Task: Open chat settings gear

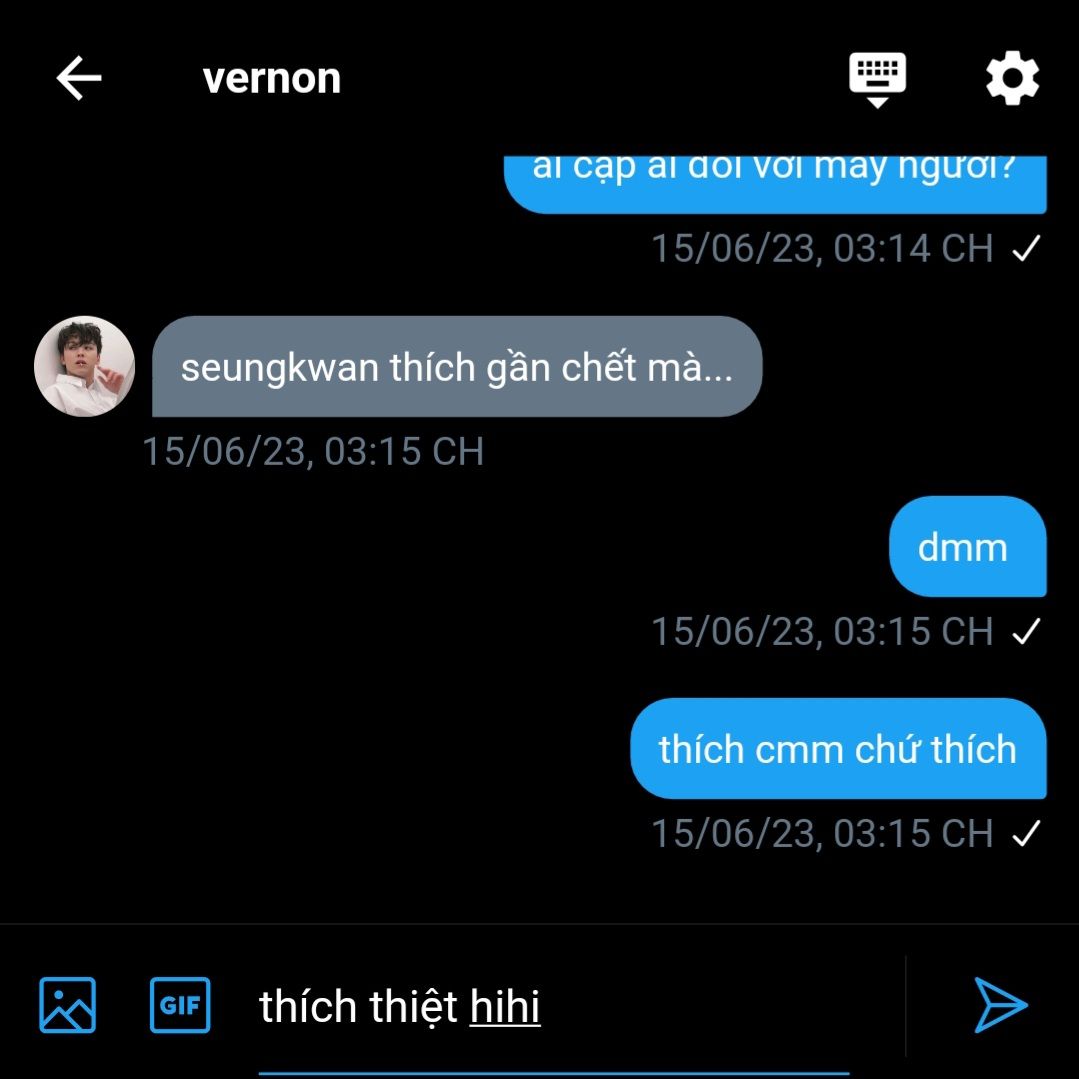Action: click(1012, 78)
